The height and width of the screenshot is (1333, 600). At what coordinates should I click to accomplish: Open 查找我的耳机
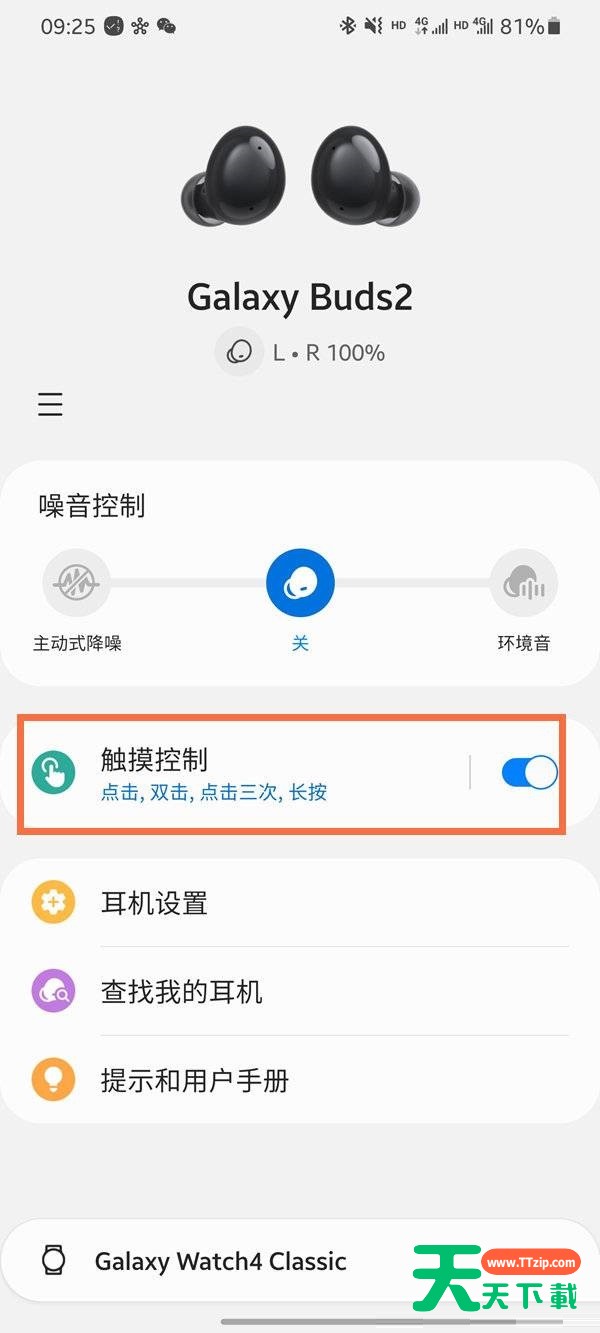click(x=300, y=991)
